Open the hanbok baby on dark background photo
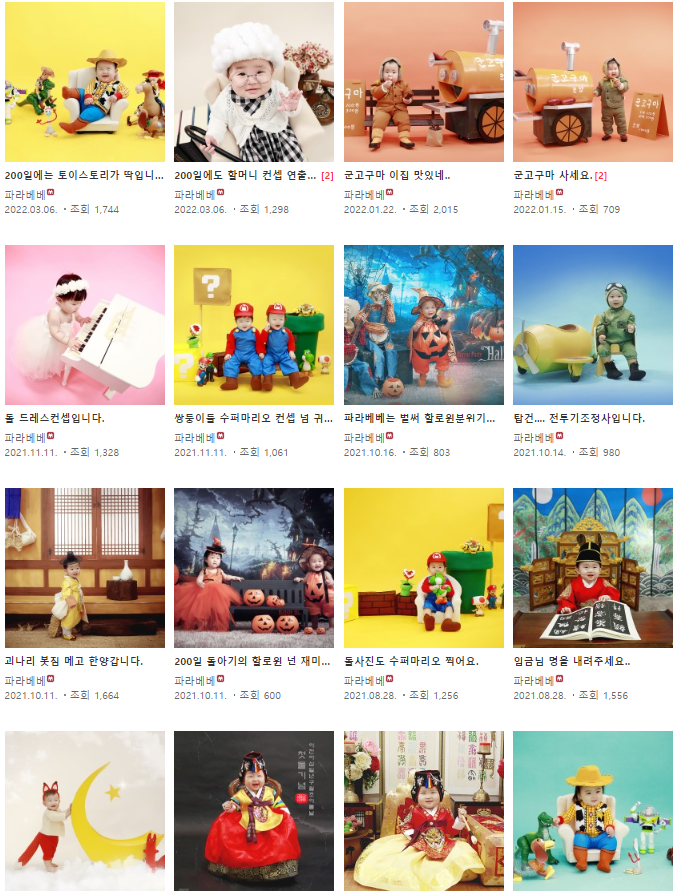Viewport: 676px width, 895px height. point(254,811)
